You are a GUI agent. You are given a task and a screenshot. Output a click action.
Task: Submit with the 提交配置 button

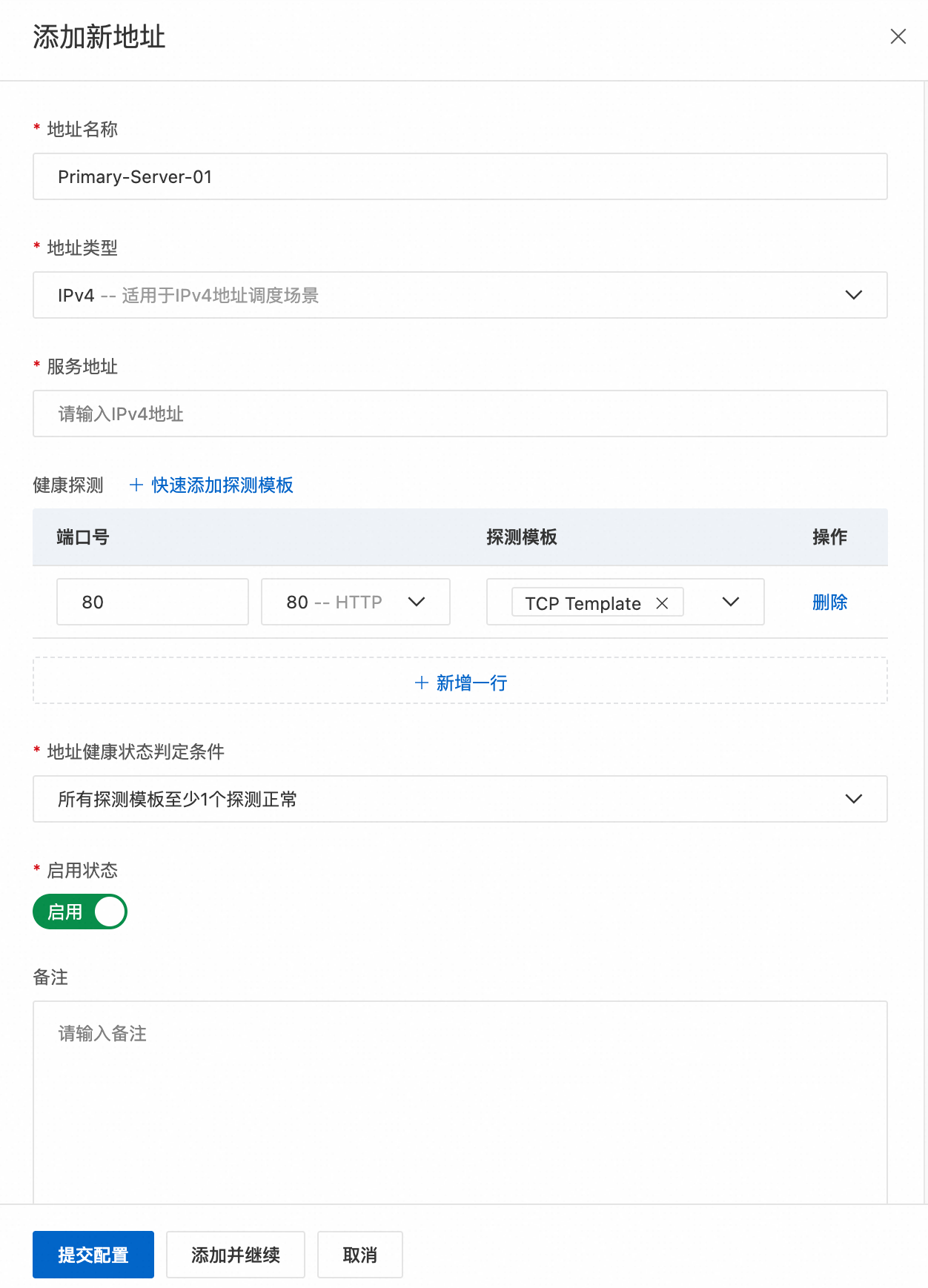(x=93, y=1255)
